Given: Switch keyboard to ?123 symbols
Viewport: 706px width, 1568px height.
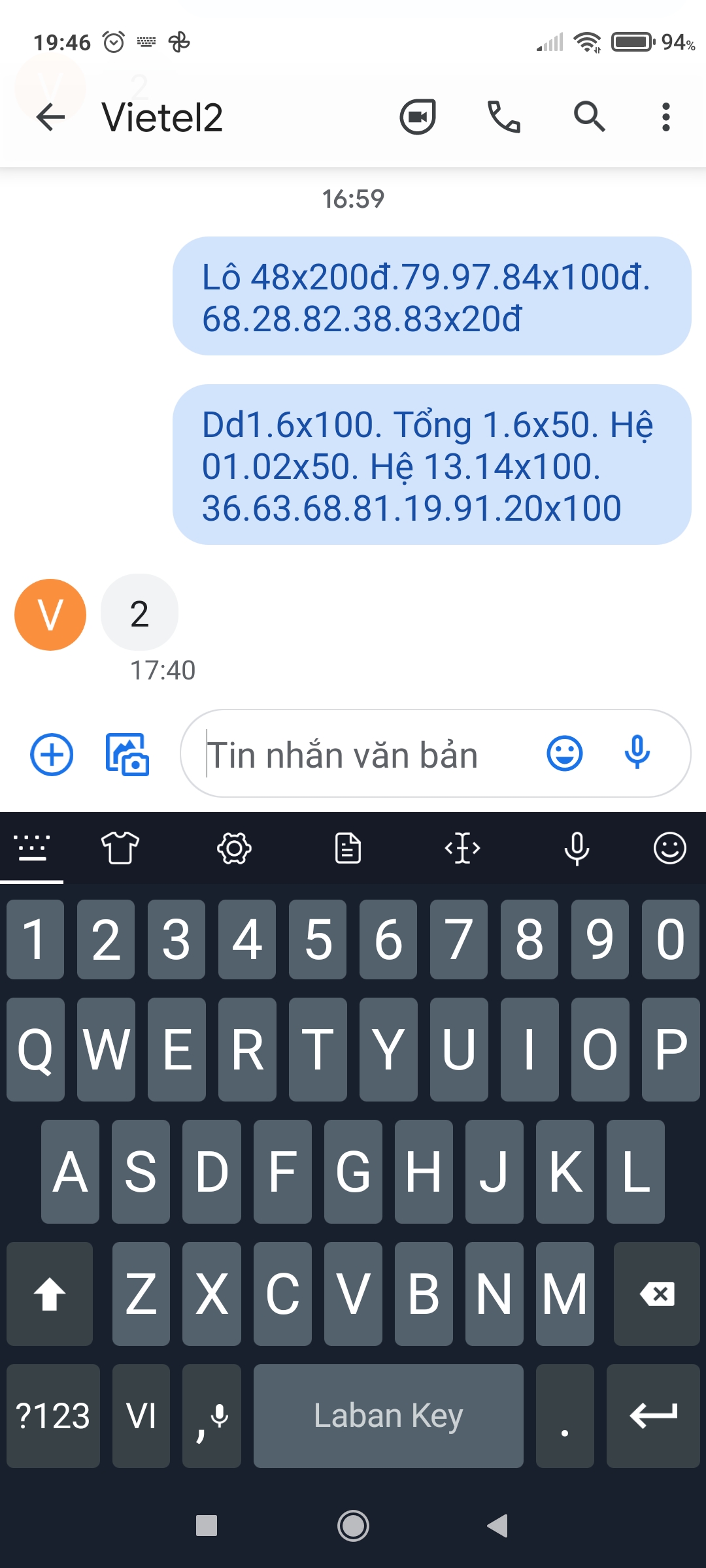Looking at the screenshot, I should tap(53, 1416).
